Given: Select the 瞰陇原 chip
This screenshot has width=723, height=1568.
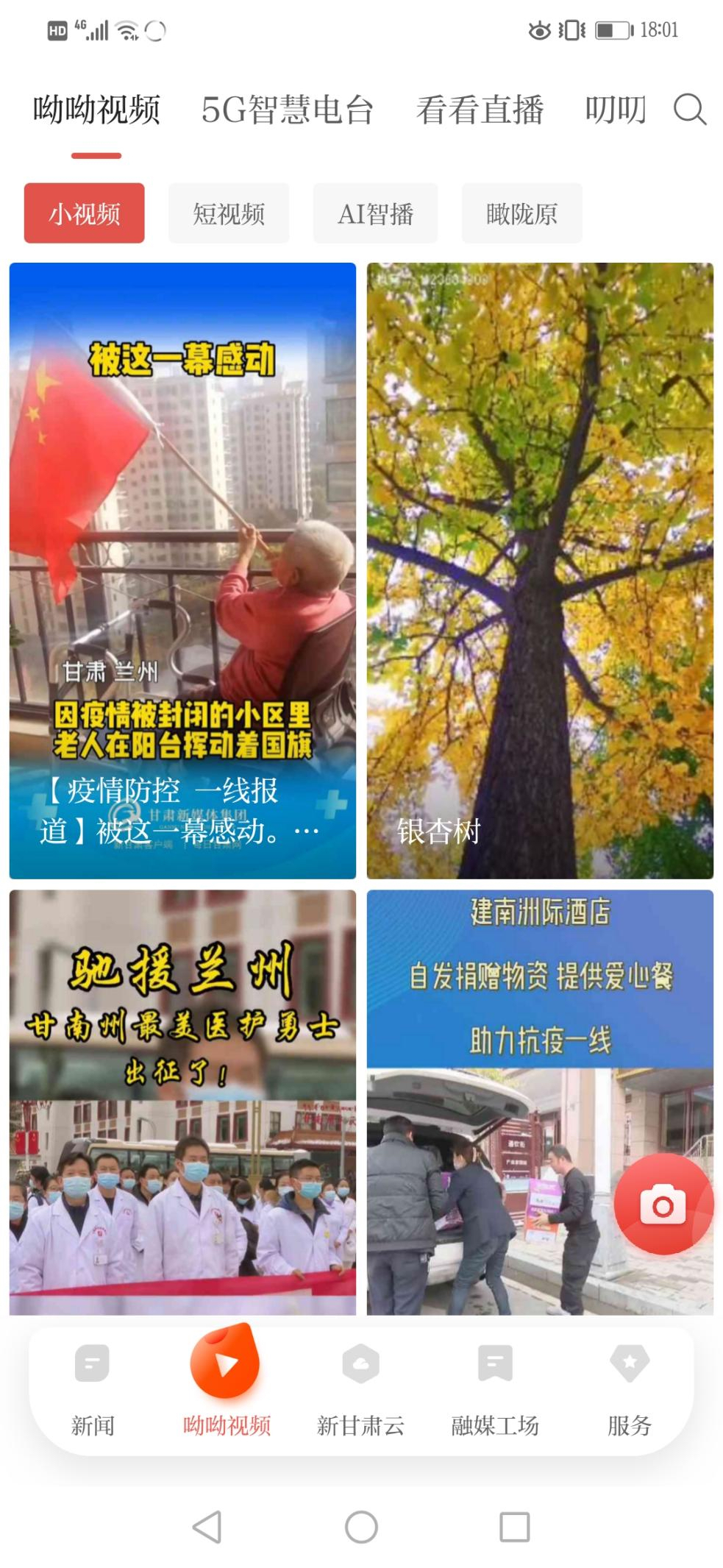Looking at the screenshot, I should pyautogui.click(x=521, y=213).
